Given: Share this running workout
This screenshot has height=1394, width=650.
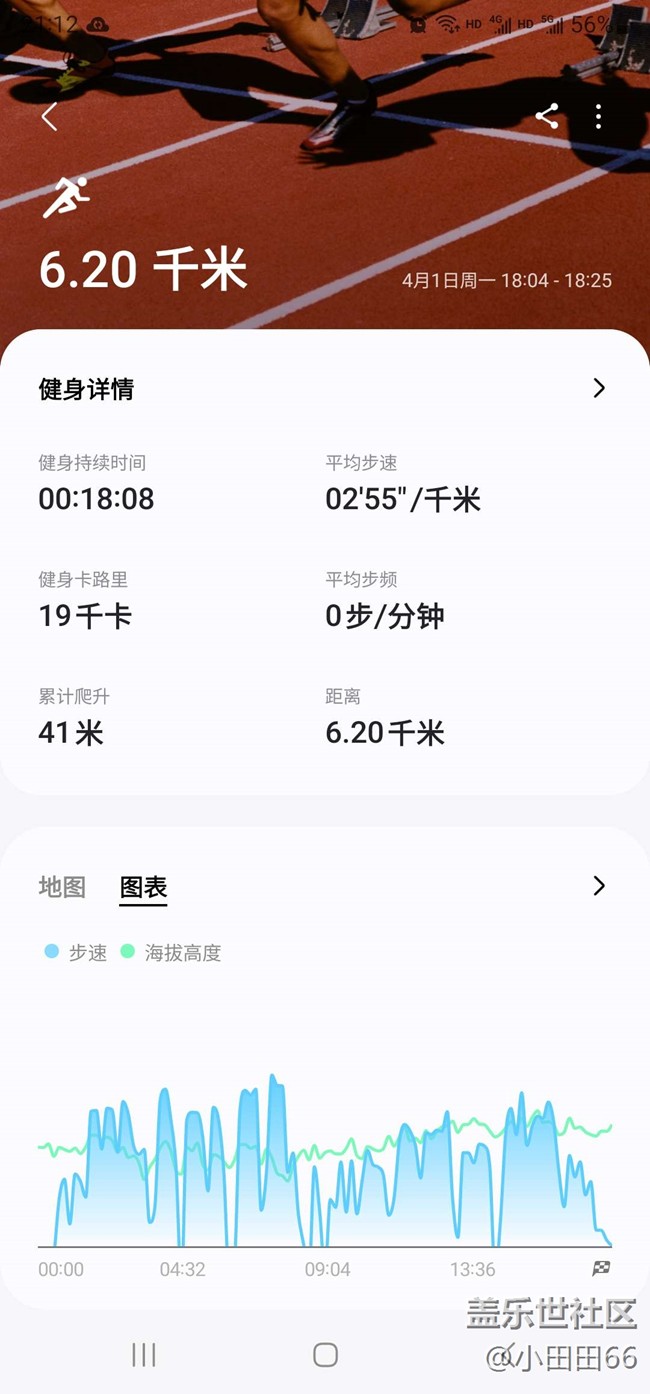Looking at the screenshot, I should pos(547,117).
